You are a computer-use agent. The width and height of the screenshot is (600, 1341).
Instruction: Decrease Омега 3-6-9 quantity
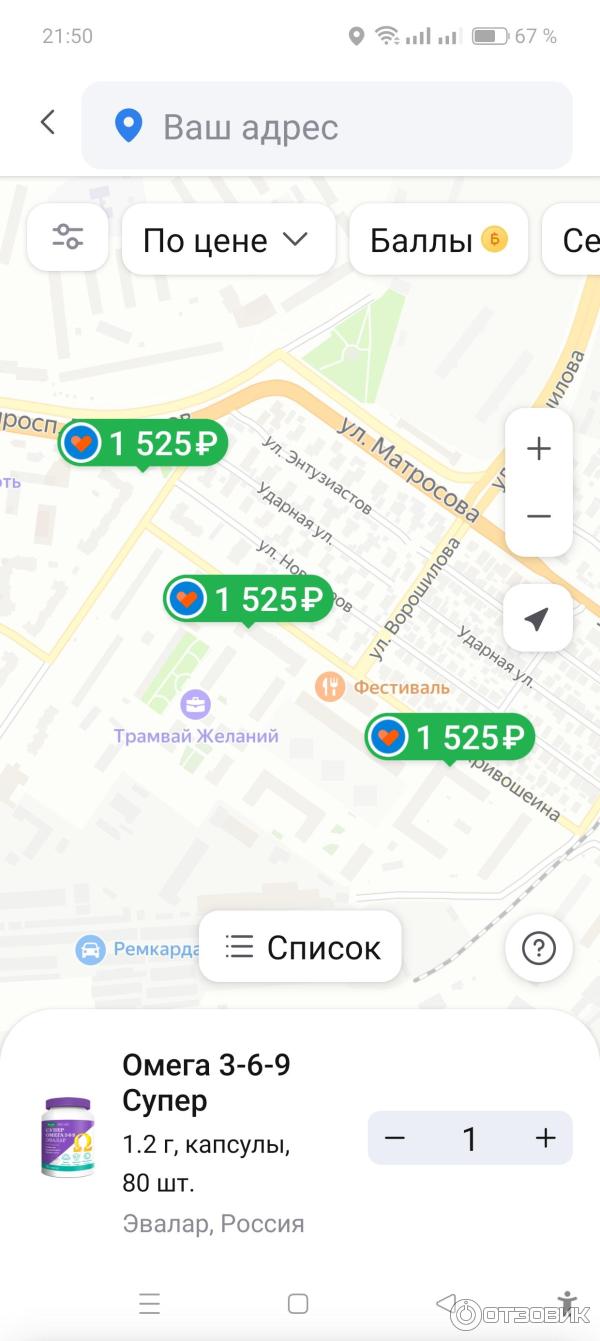[x=395, y=1138]
